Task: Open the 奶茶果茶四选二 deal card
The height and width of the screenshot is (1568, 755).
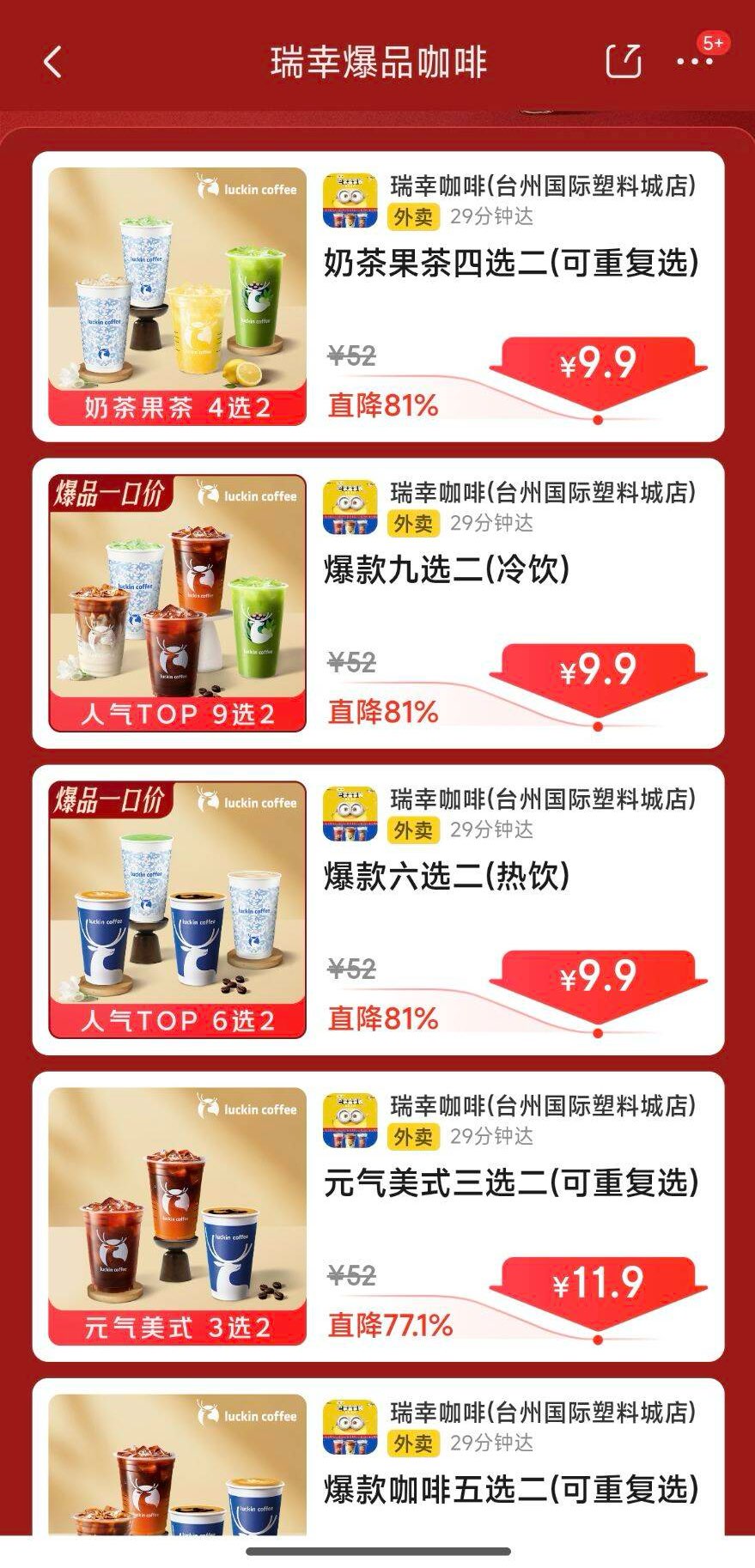Action: coord(510,264)
